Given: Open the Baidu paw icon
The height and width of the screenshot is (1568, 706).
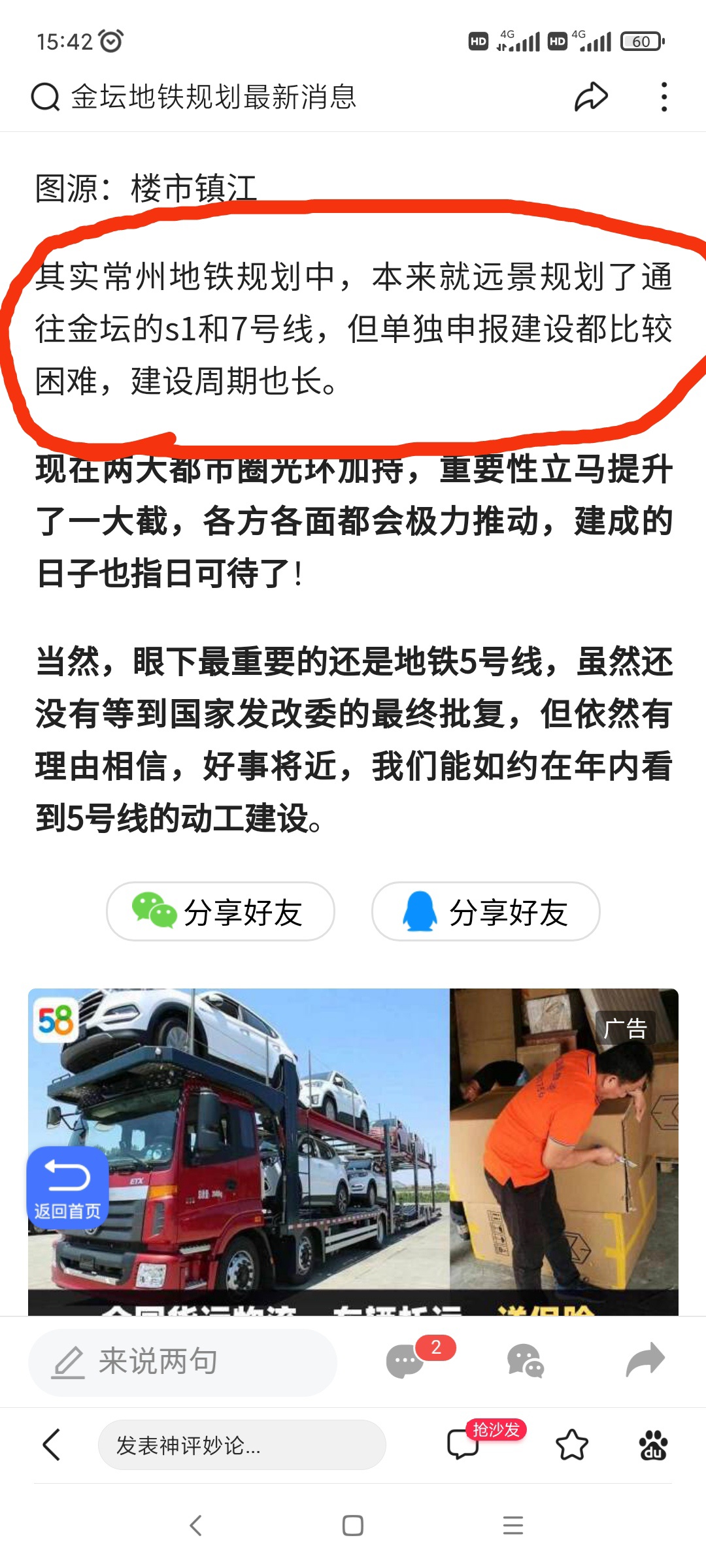Looking at the screenshot, I should [653, 1445].
